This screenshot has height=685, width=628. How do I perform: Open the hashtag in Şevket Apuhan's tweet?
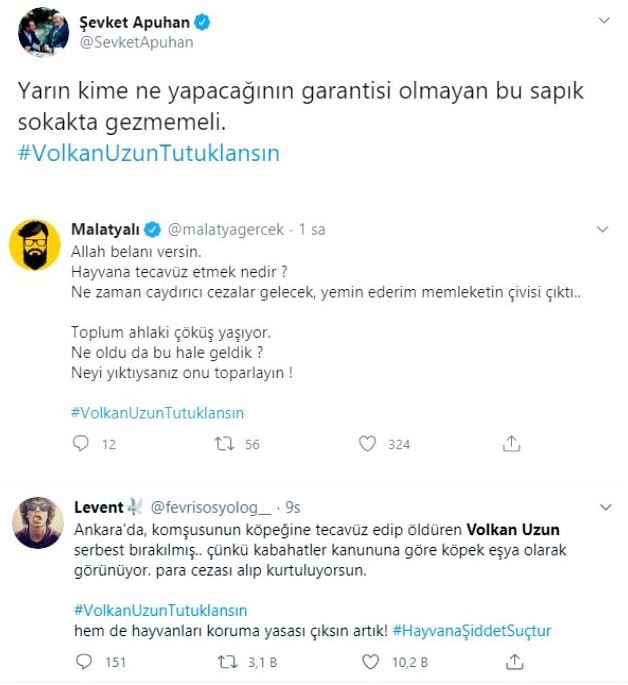149,153
